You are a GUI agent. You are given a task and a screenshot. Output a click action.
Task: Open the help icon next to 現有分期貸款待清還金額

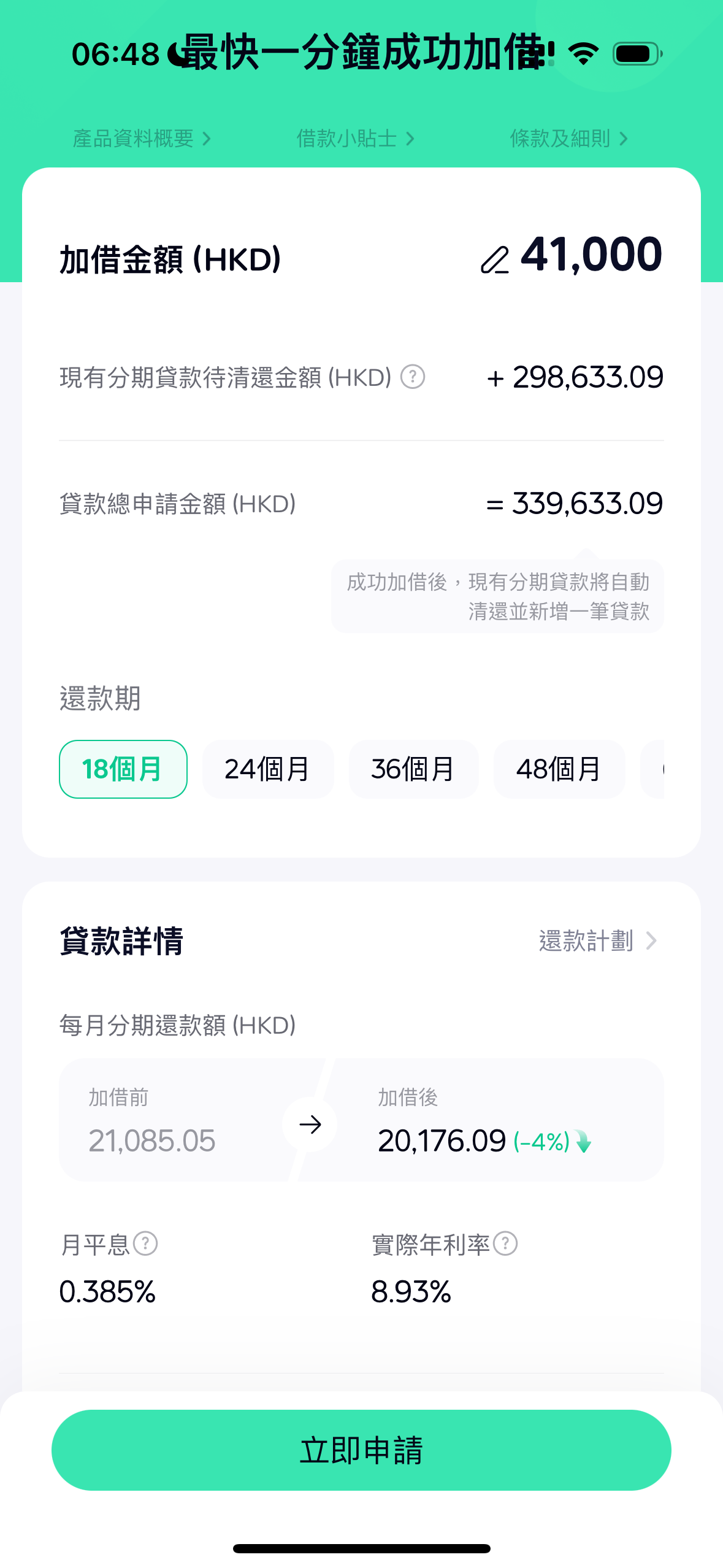pyautogui.click(x=413, y=377)
